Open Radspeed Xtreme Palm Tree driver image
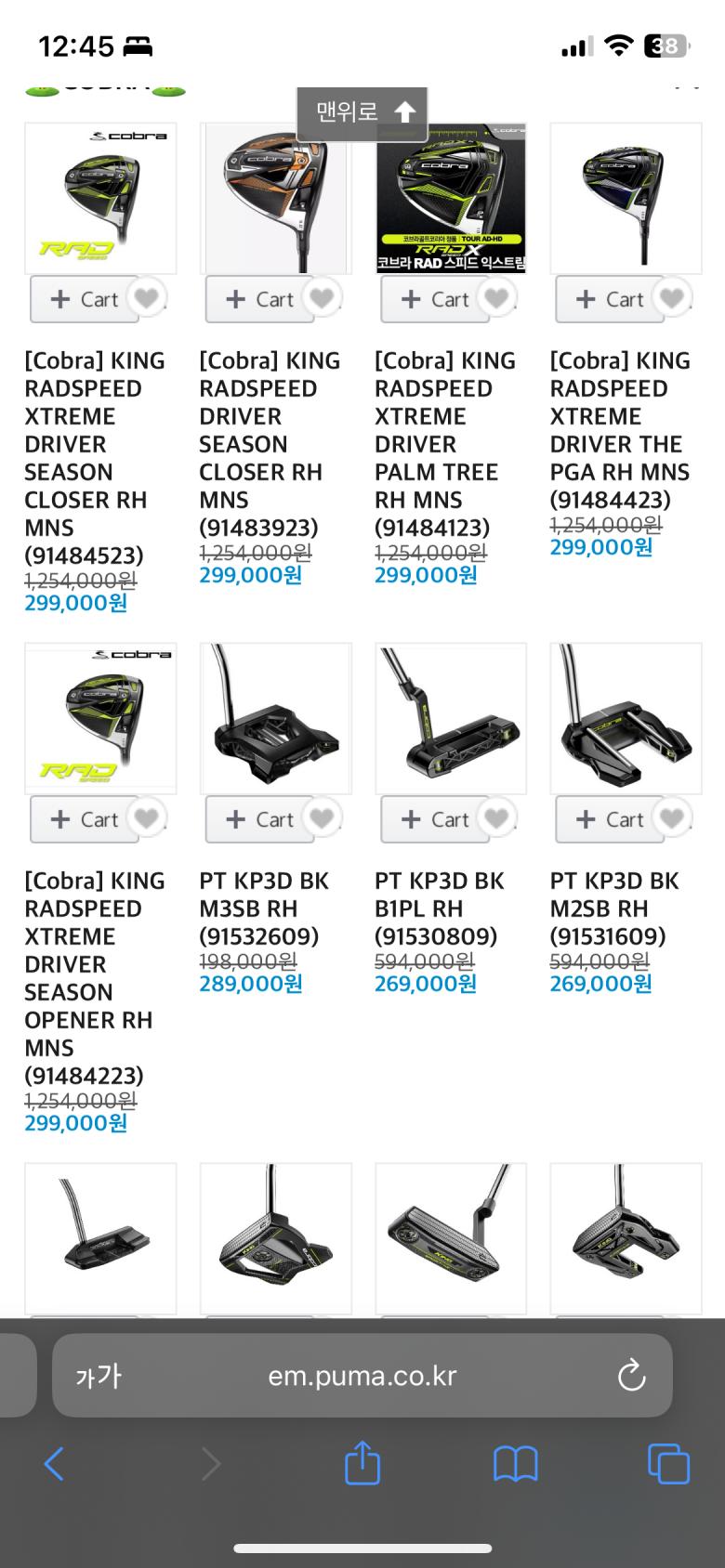Viewport: 725px width, 1568px height. point(451,198)
